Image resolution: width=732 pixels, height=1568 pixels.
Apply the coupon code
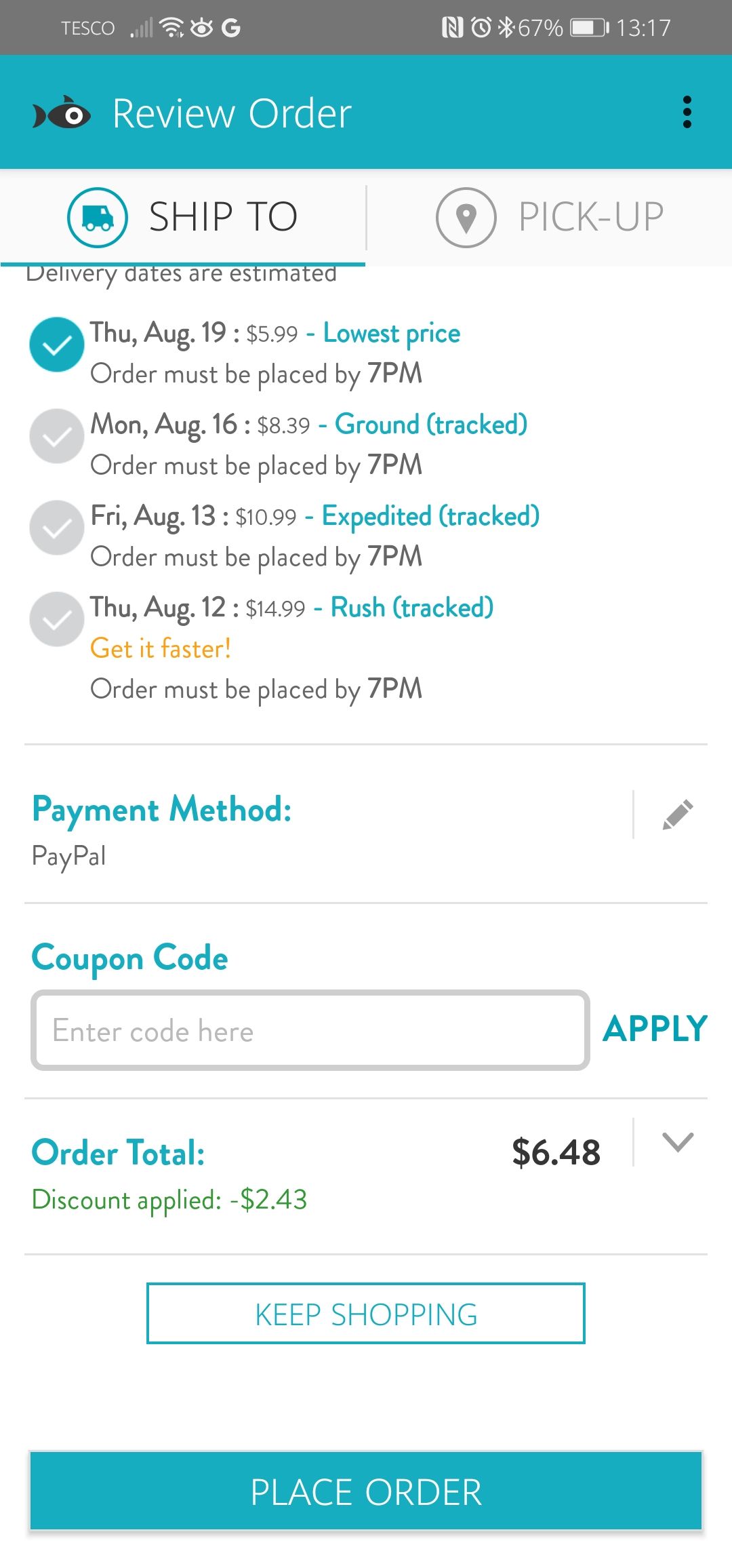tap(655, 1029)
